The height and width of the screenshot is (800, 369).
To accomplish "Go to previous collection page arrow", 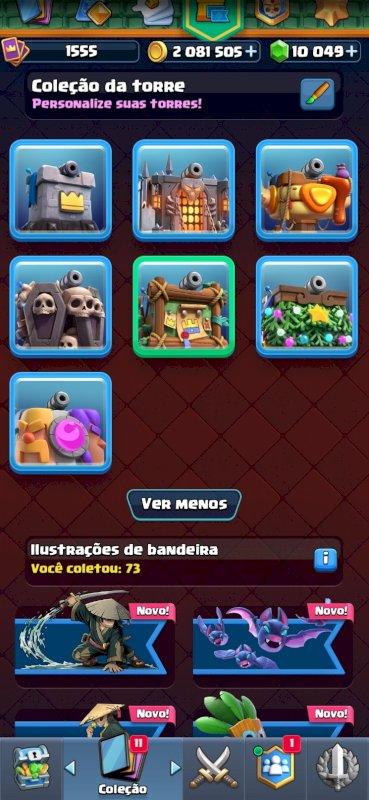I will tap(70, 768).
